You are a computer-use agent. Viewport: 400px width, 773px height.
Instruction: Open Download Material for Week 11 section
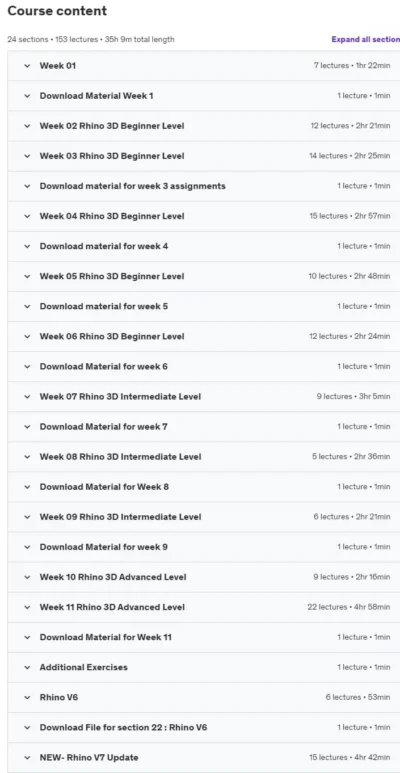point(204,637)
